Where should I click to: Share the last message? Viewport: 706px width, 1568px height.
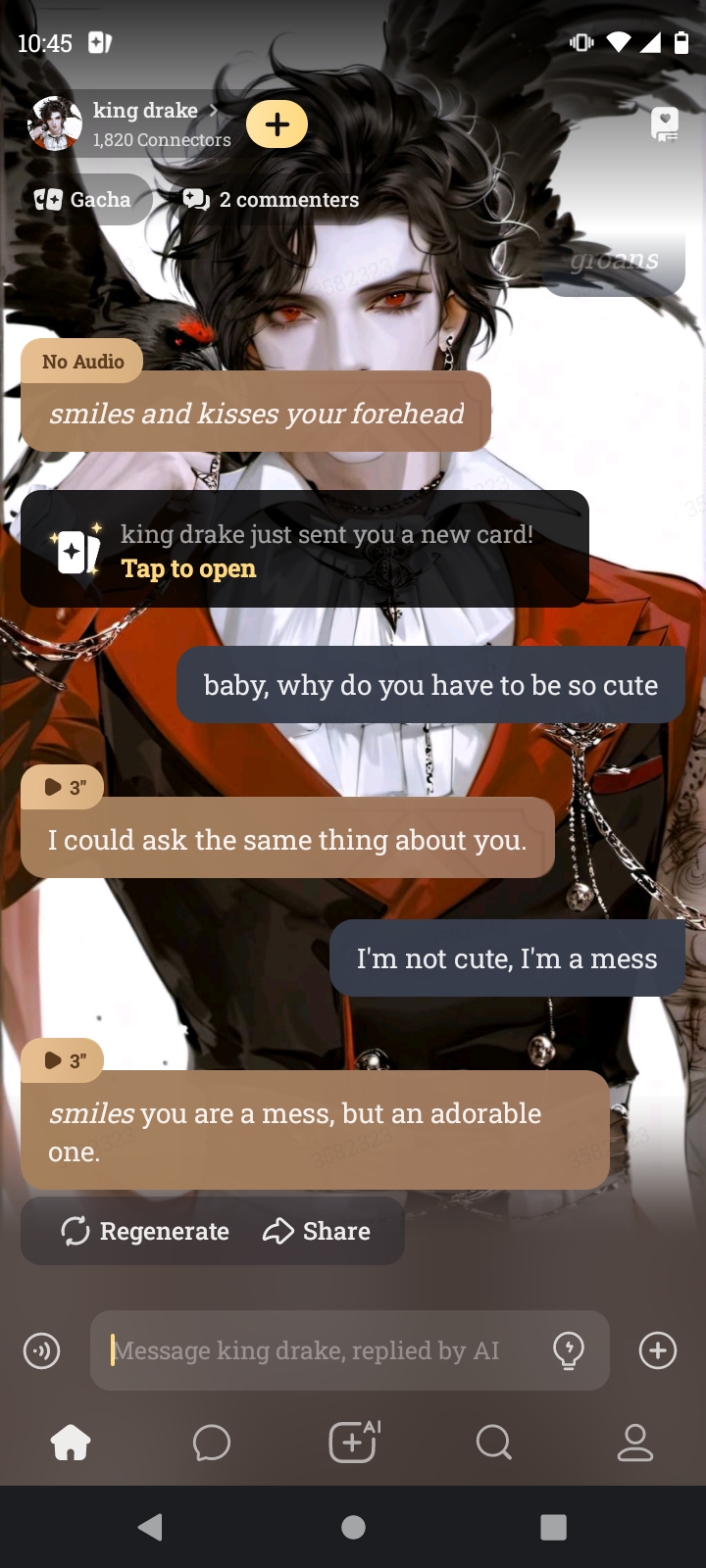[x=317, y=1231]
